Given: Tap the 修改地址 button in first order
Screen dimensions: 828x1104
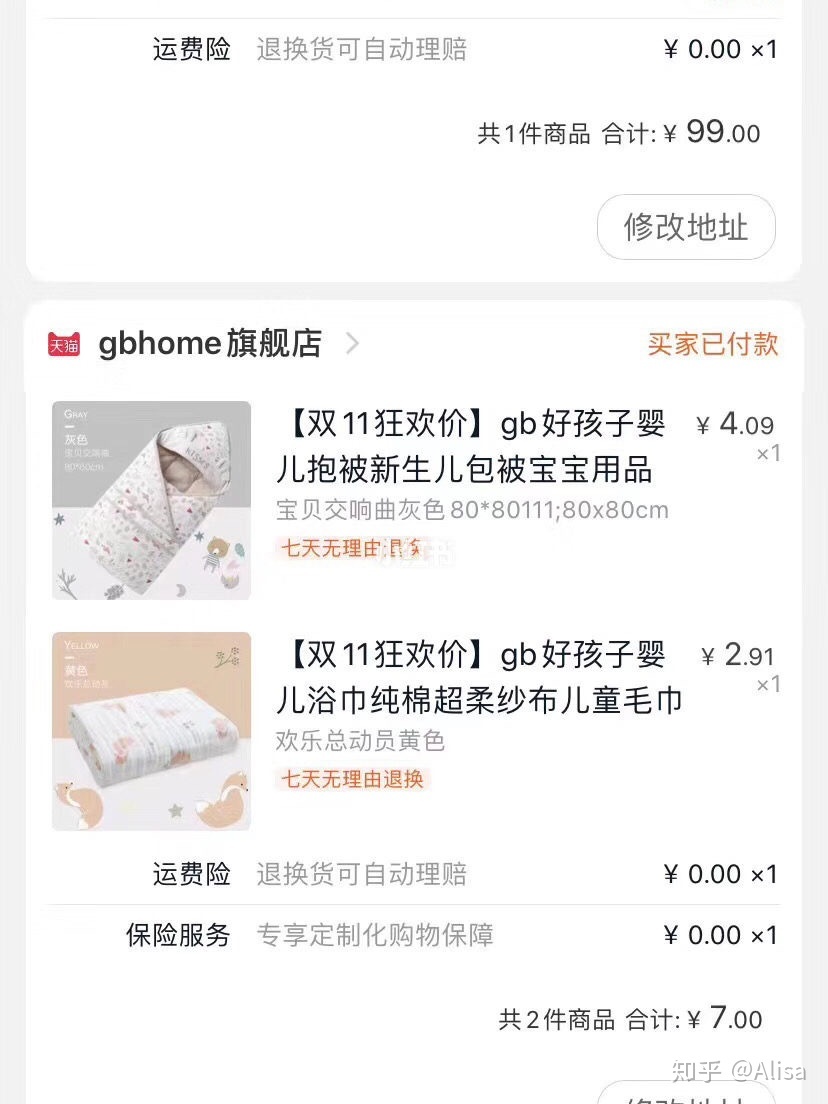Looking at the screenshot, I should point(685,228).
